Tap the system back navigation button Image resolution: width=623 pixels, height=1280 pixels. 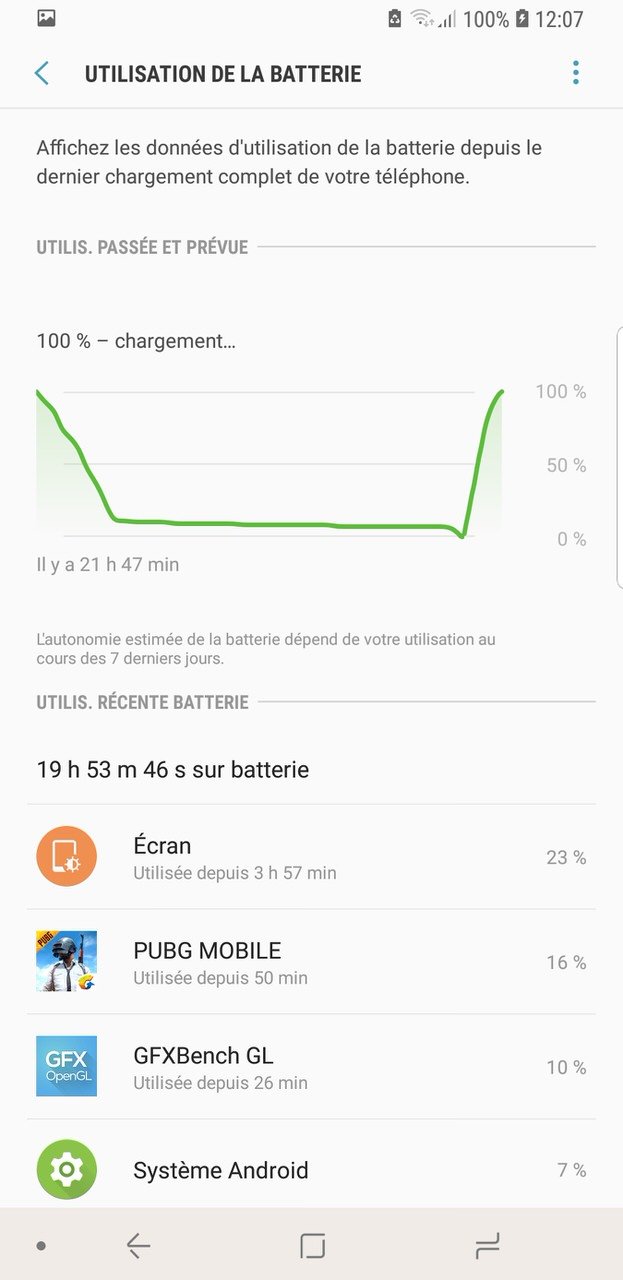point(138,1245)
